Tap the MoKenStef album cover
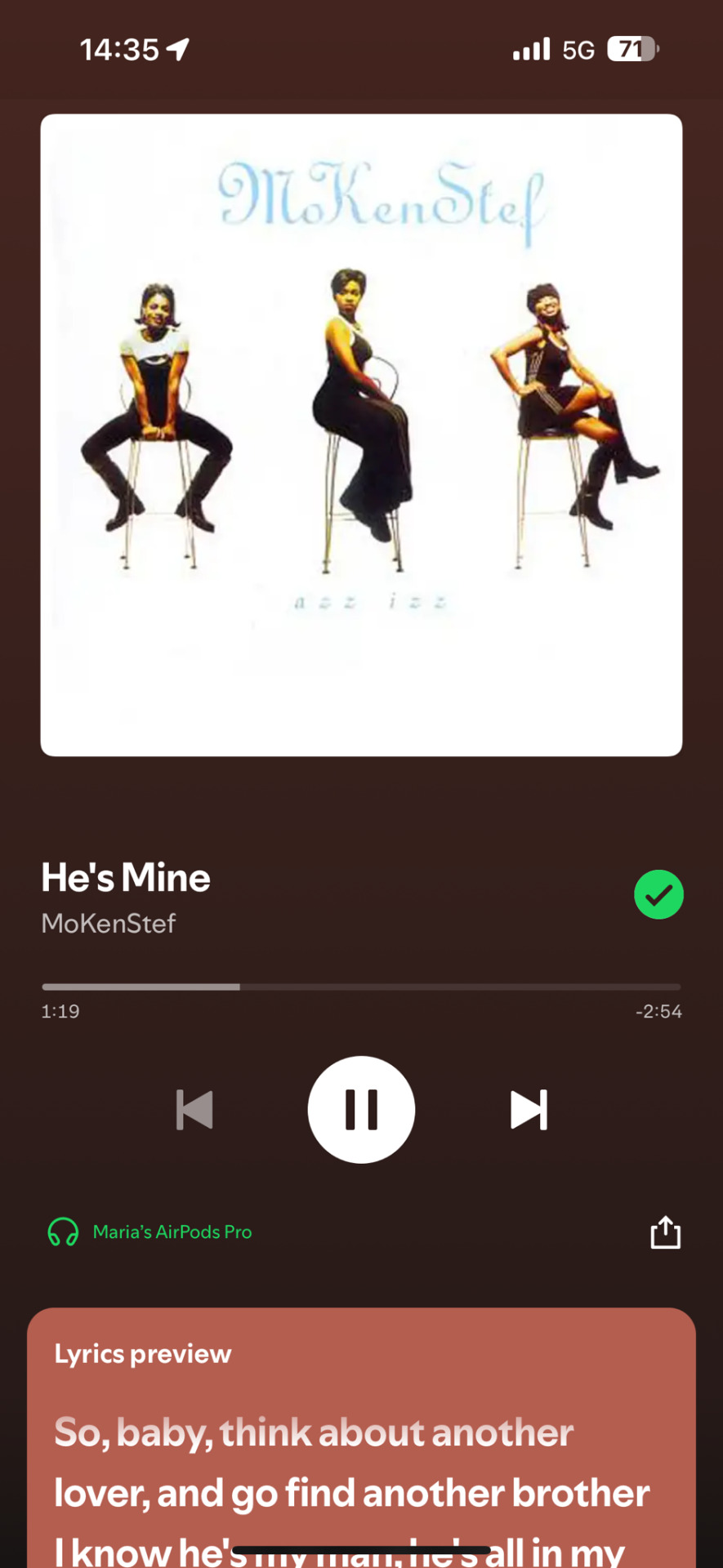 coord(361,434)
